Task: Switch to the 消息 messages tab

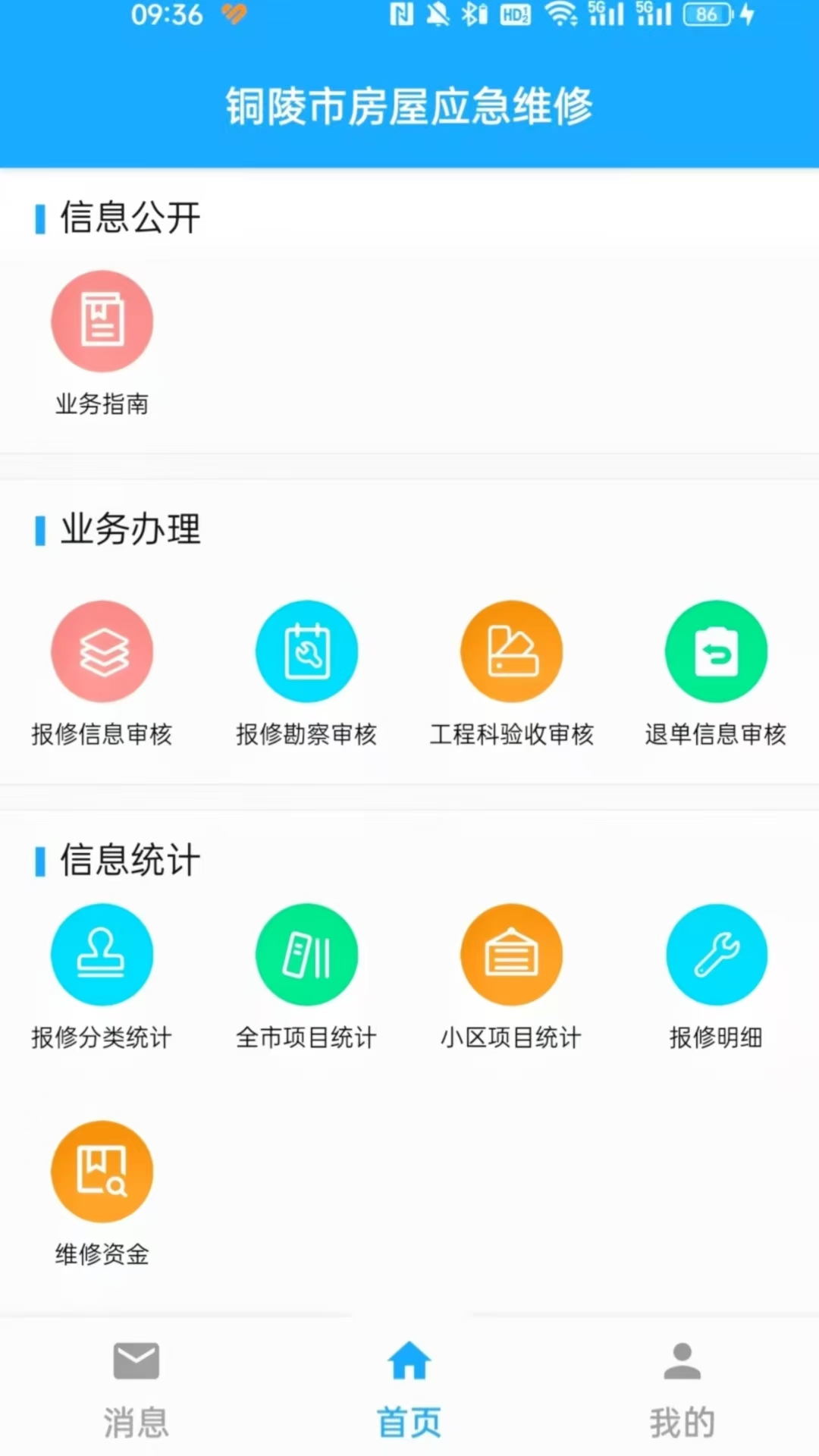Action: click(136, 1388)
